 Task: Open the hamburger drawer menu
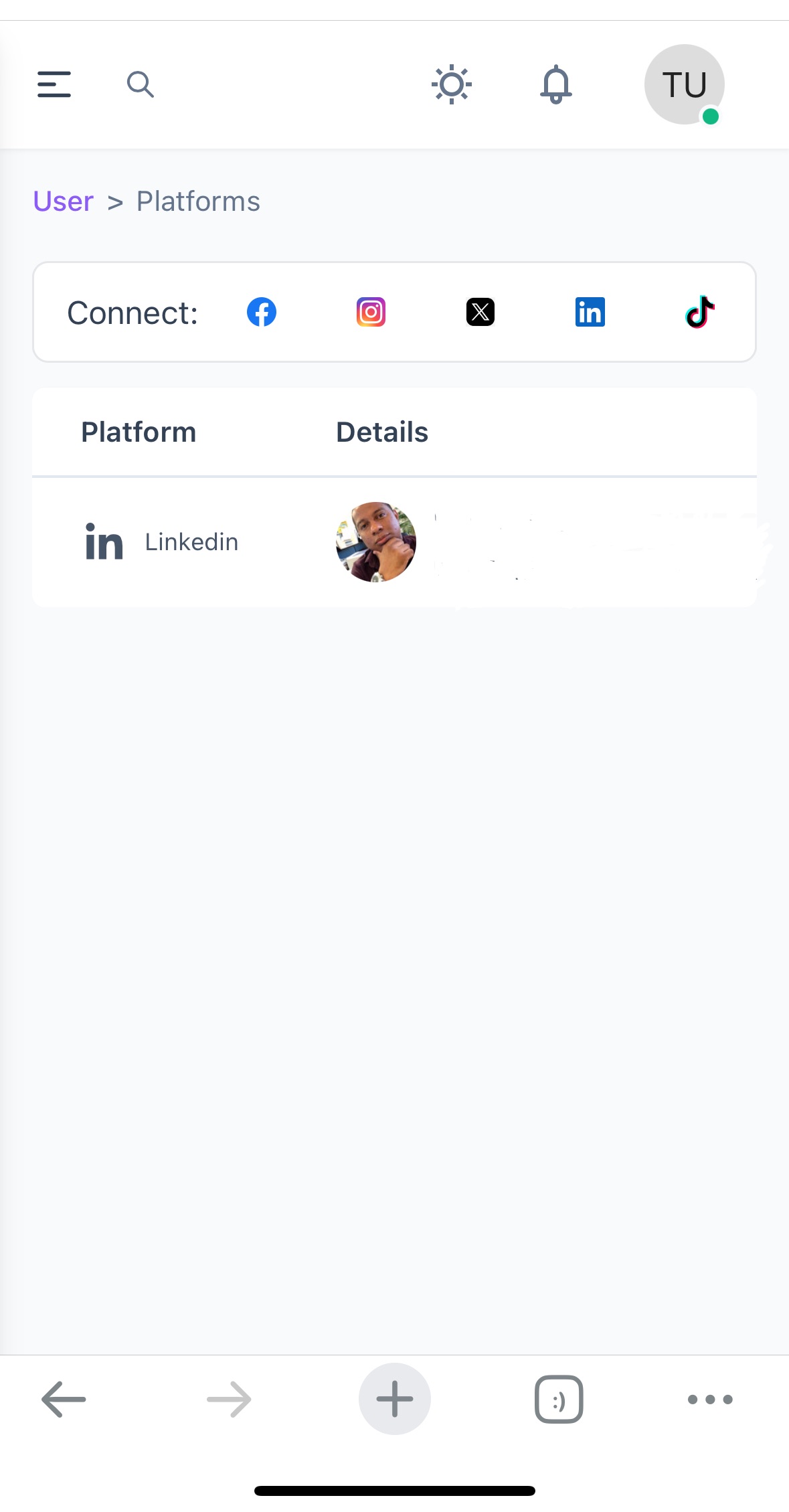coord(54,84)
